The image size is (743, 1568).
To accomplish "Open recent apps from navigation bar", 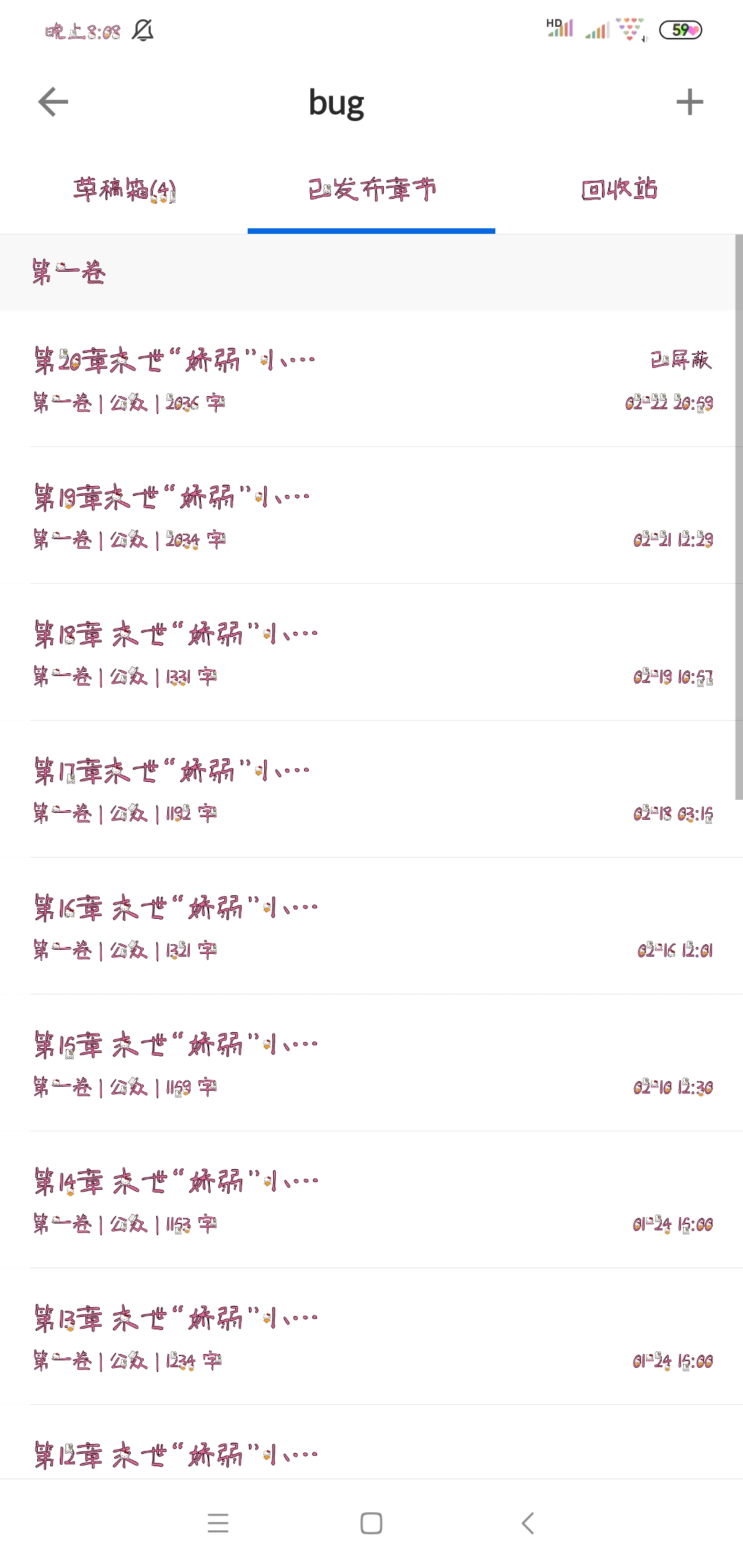I will (218, 1523).
